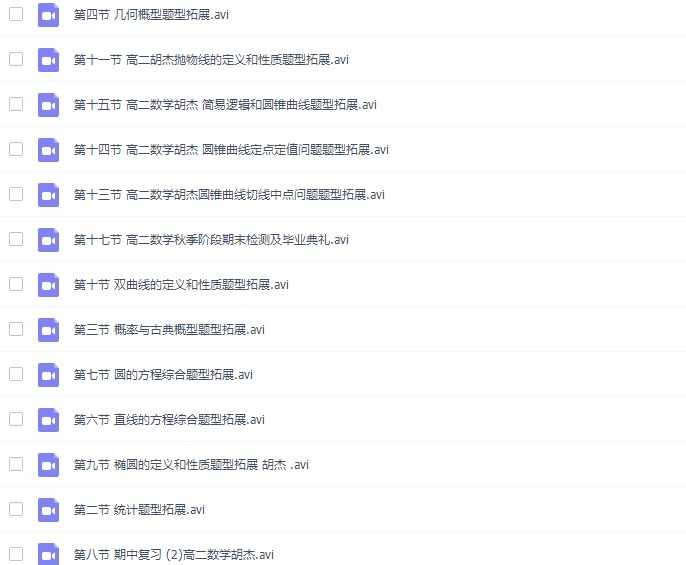Select checkbox for 第十节 双曲线的定义和性质
686x565 pixels.
click(16, 284)
